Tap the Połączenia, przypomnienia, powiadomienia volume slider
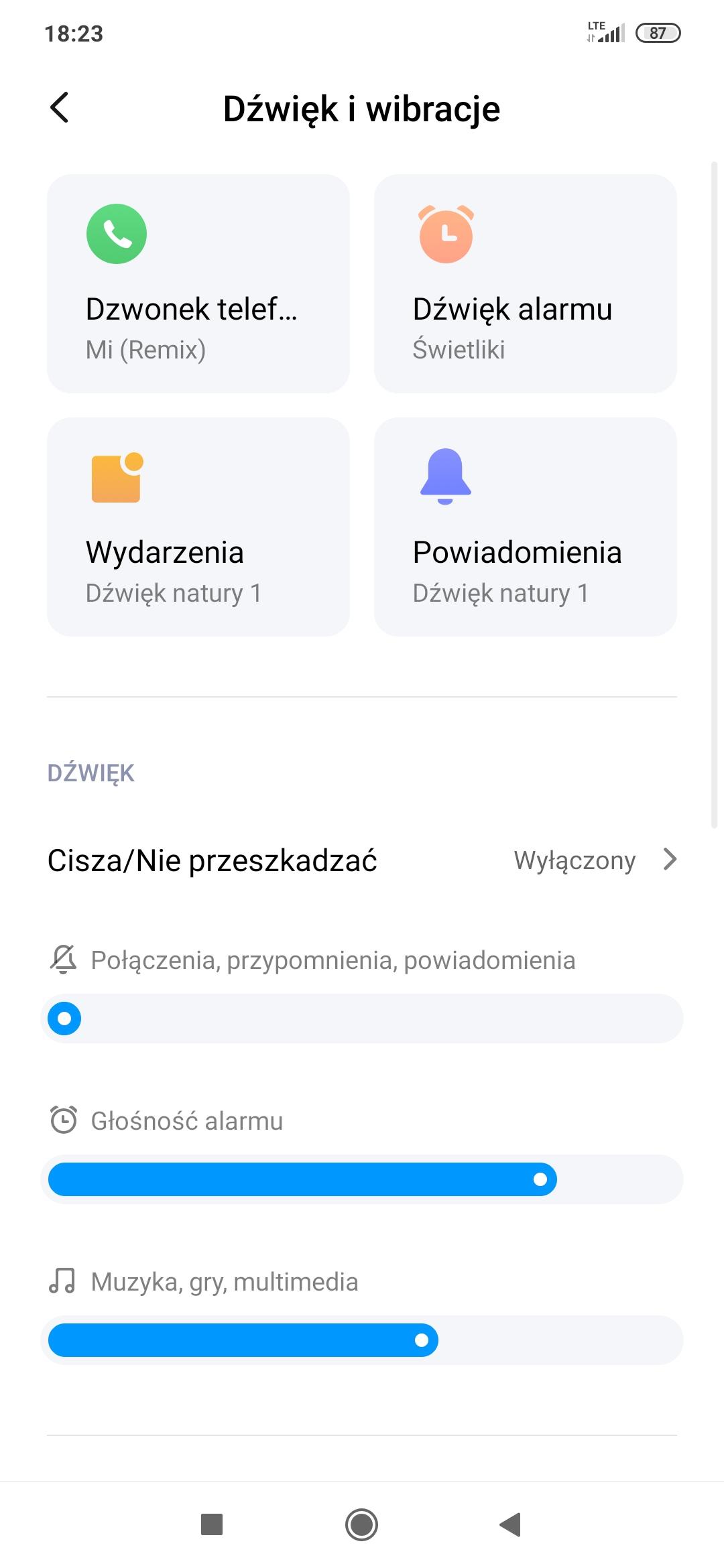The width and height of the screenshot is (724, 1568). click(362, 1019)
